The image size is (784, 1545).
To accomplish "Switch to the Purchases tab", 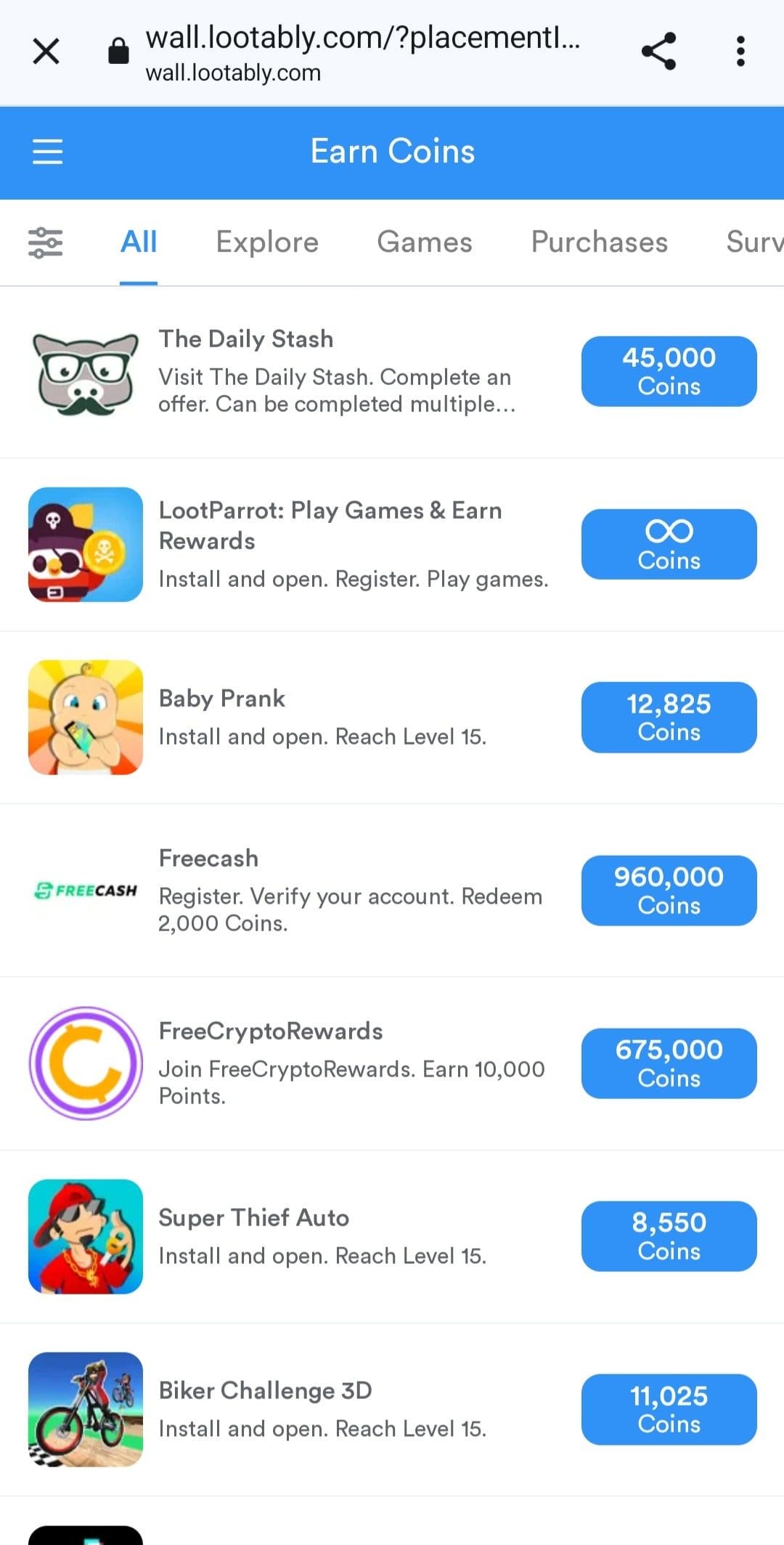I will (x=600, y=242).
